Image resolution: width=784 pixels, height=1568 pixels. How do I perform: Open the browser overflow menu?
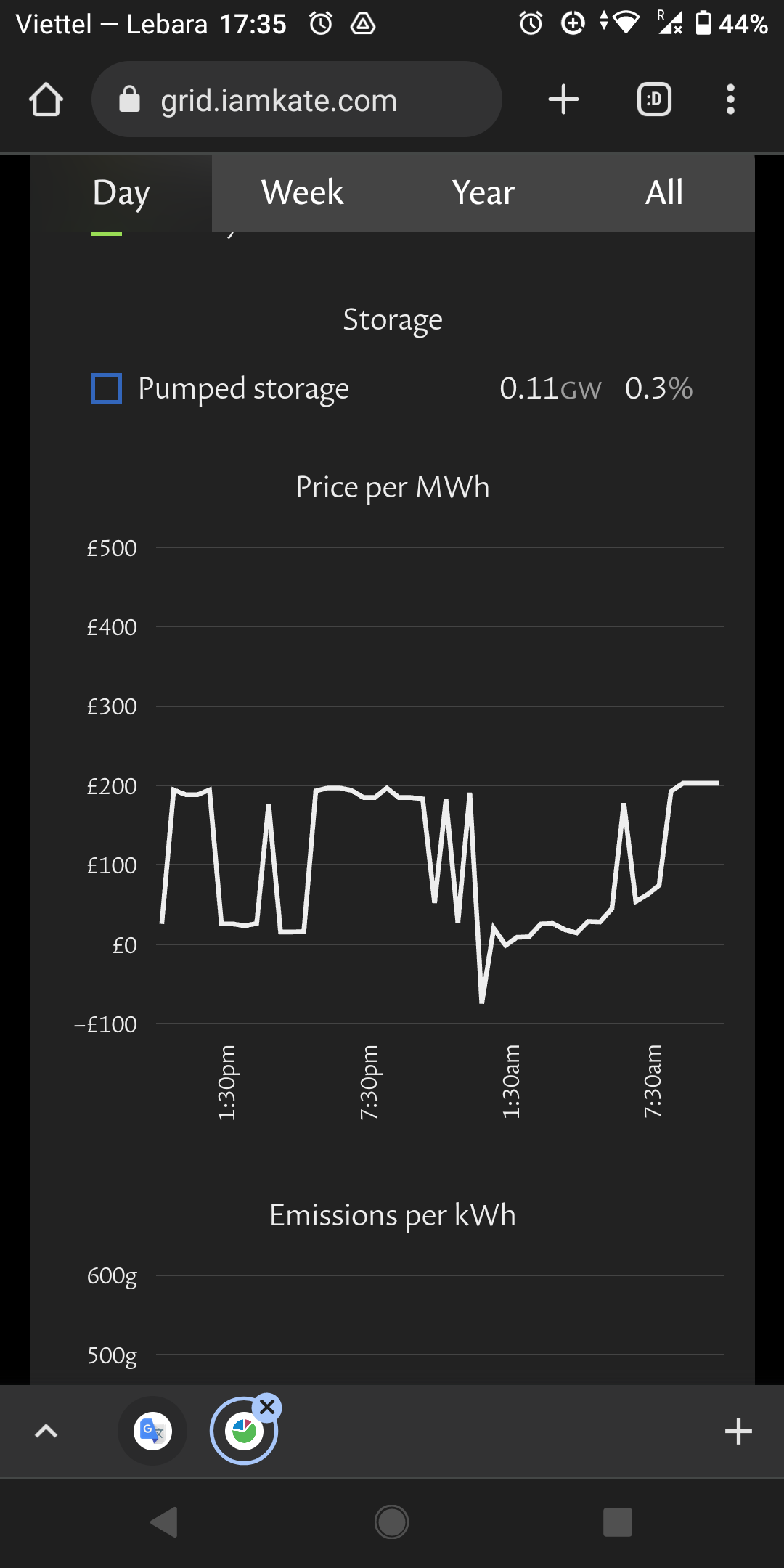click(730, 99)
